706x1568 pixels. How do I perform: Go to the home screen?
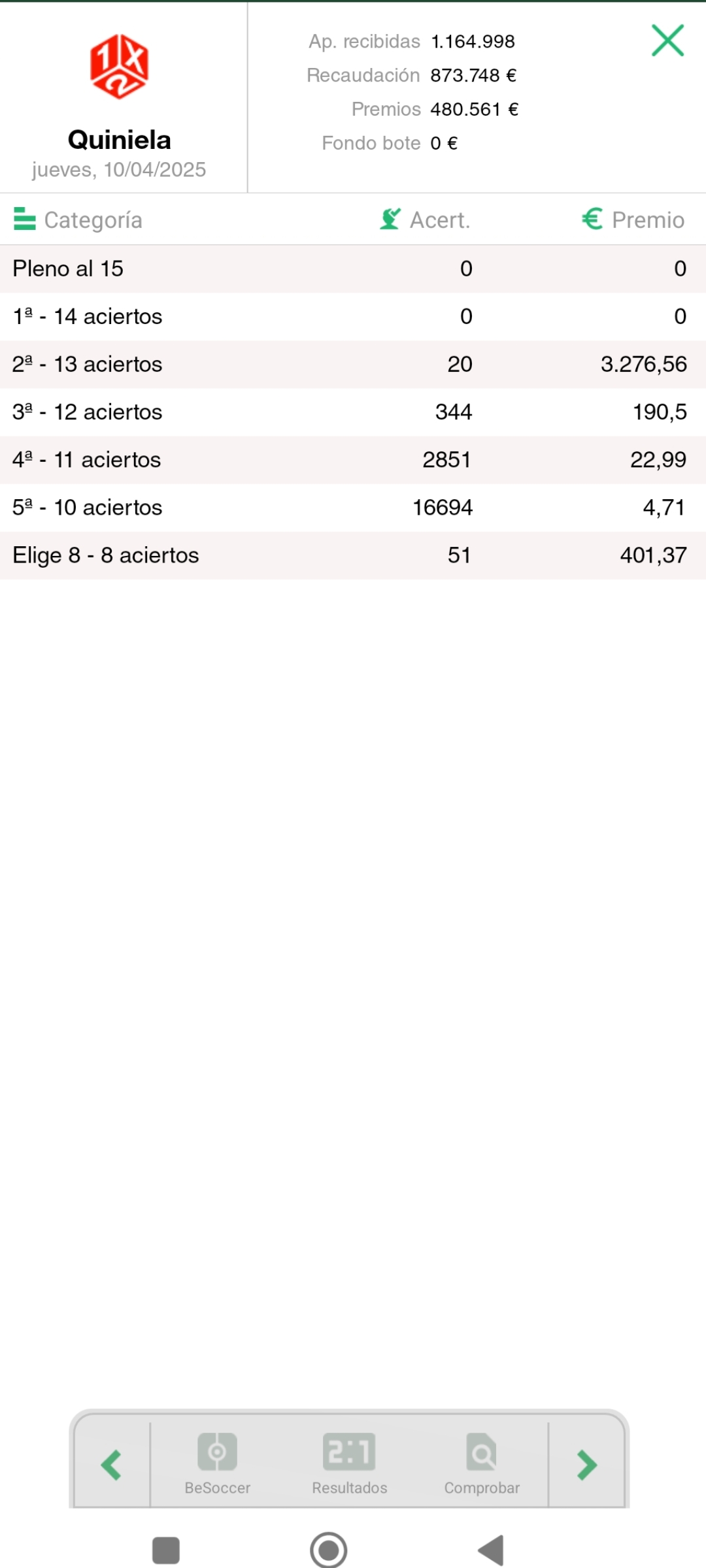coord(328,1550)
